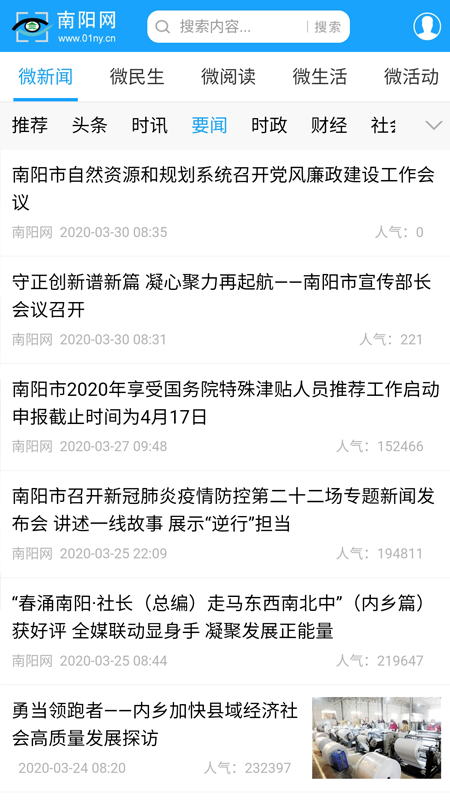
Task: Open article on 第二十二场专题新闻发布会
Action: (x=225, y=523)
